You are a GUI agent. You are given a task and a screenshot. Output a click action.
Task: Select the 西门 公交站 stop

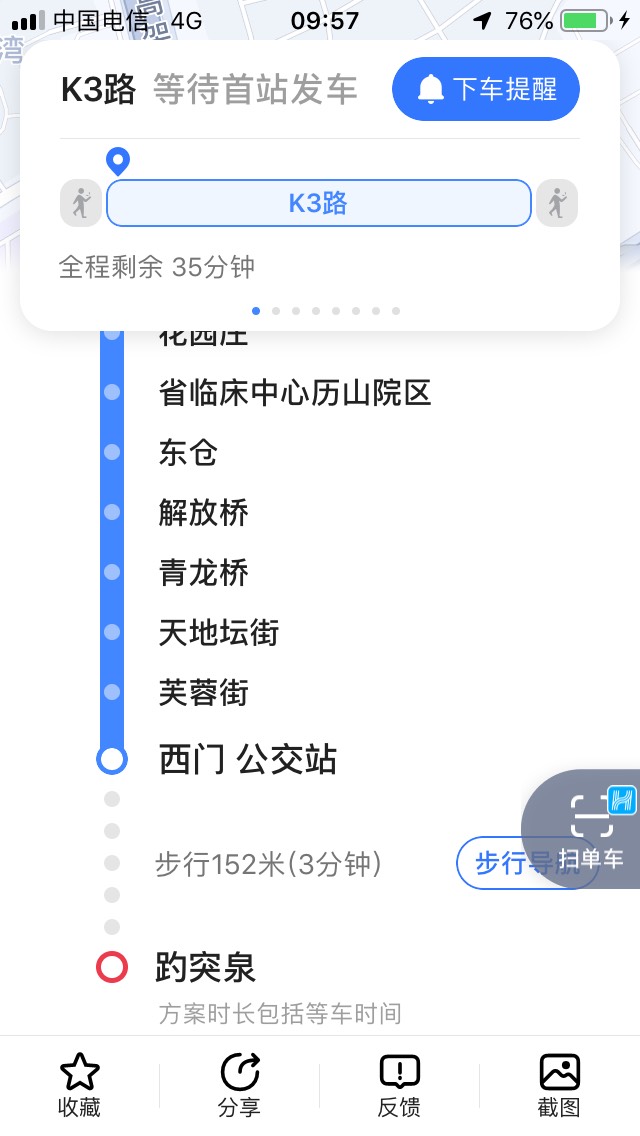point(248,760)
